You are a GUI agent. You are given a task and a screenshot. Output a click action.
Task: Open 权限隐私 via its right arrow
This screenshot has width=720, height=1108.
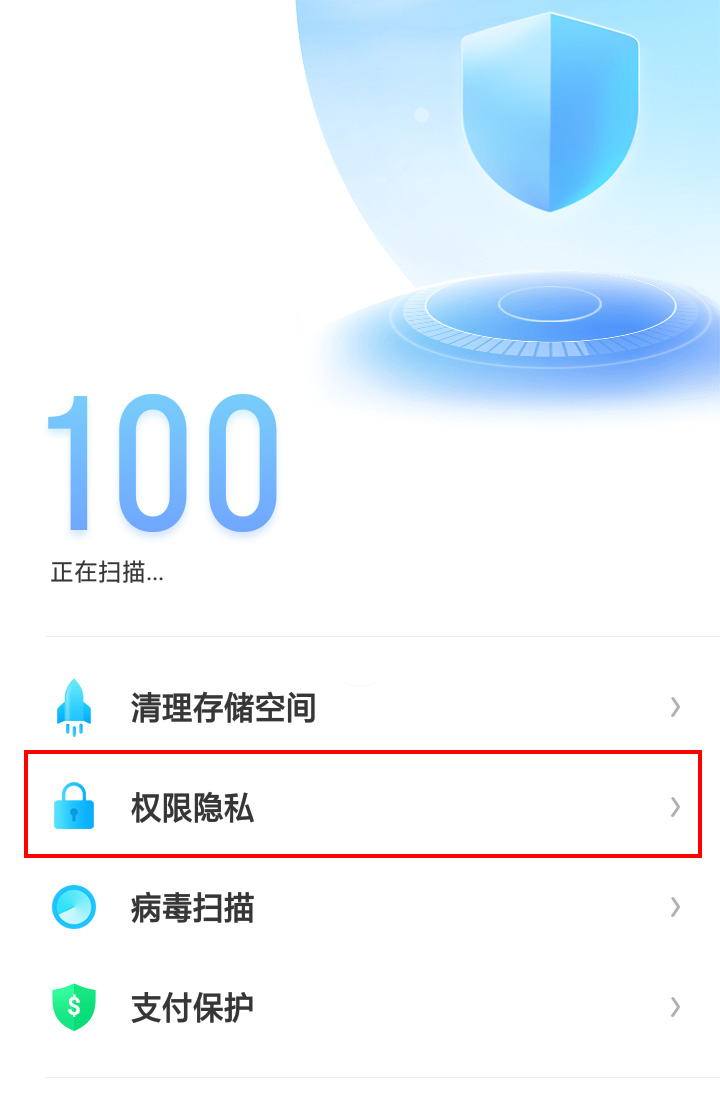coord(676,806)
